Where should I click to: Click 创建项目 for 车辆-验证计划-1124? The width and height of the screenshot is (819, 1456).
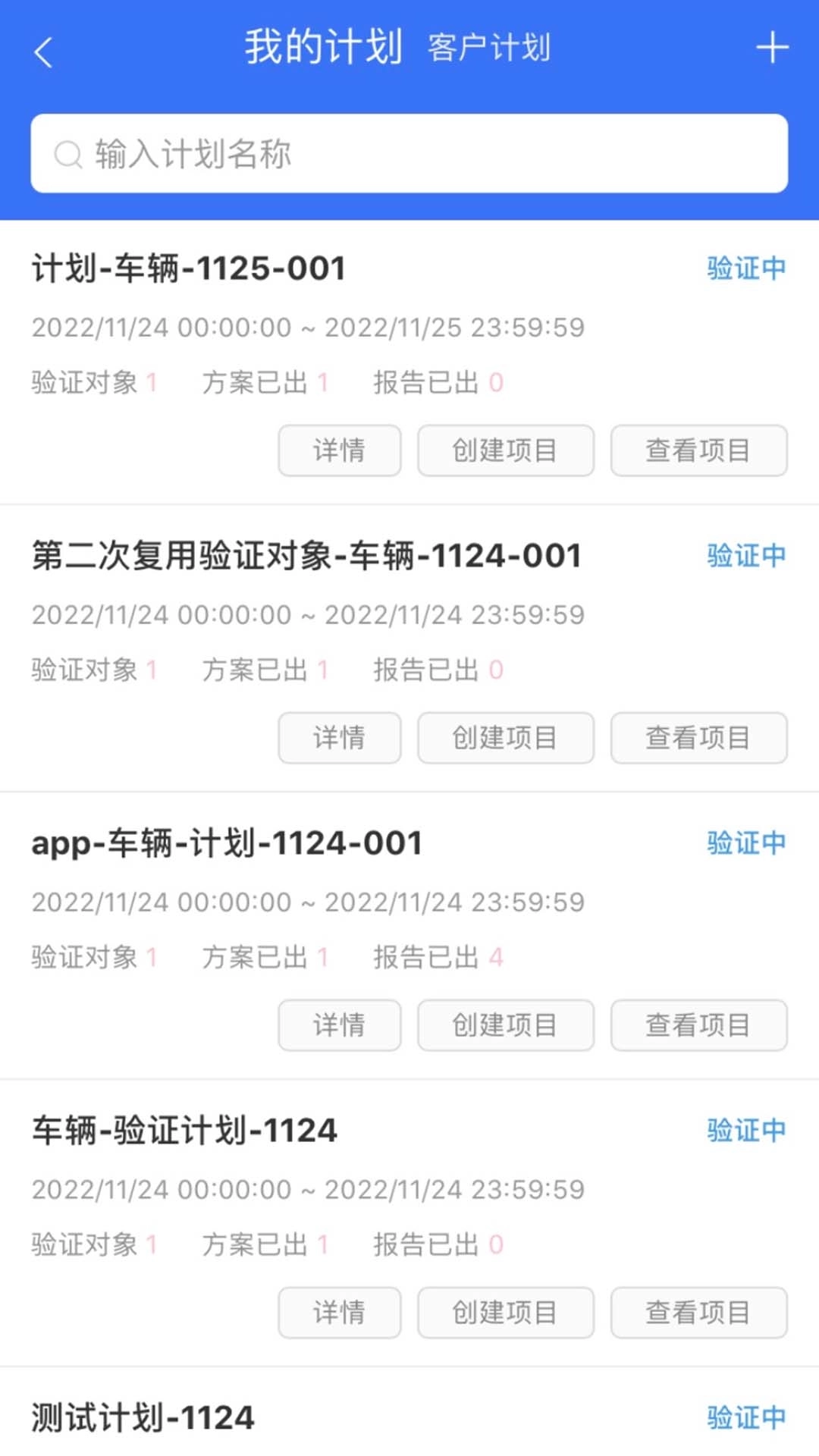[x=505, y=1313]
